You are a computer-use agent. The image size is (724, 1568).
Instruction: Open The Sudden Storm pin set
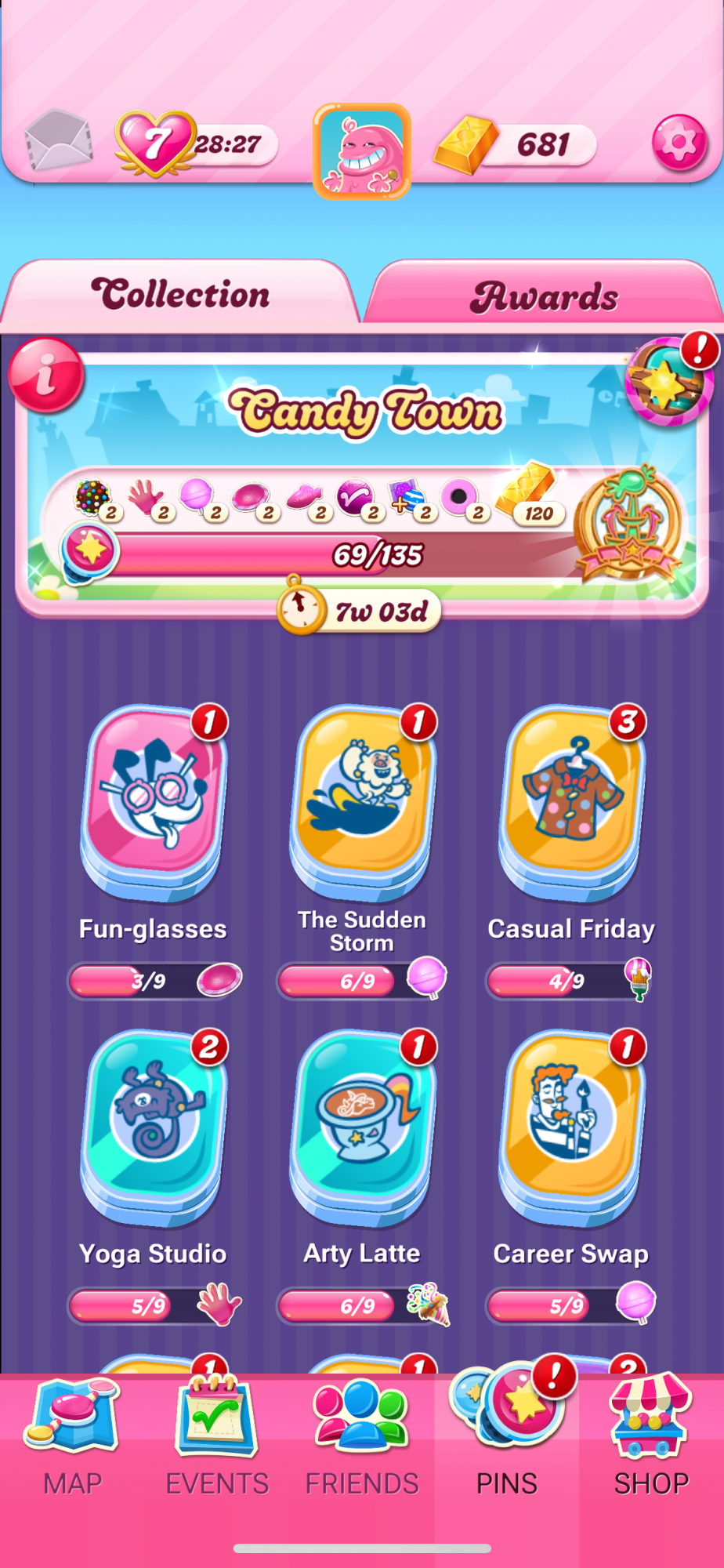tap(362, 804)
